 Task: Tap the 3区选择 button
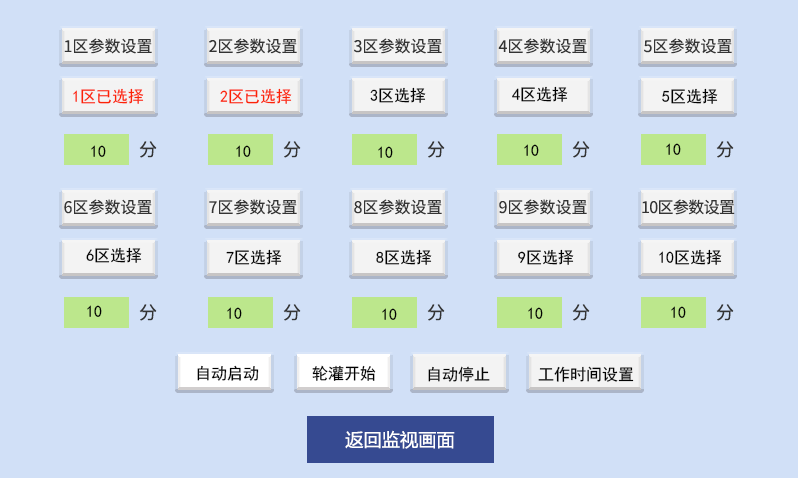coord(398,96)
